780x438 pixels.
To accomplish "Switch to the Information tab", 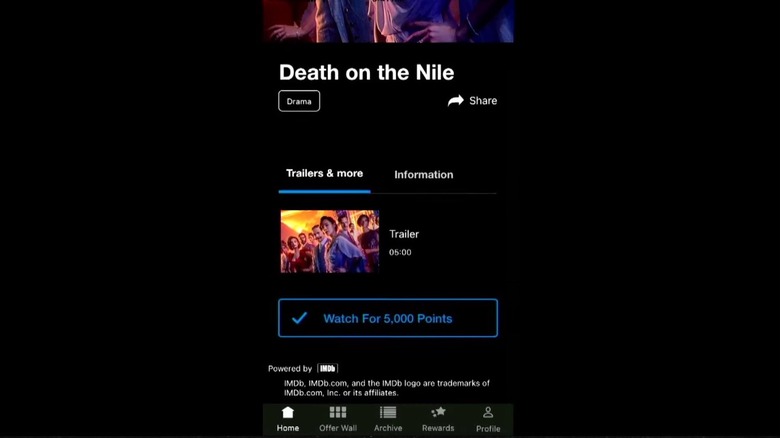I will click(x=423, y=175).
